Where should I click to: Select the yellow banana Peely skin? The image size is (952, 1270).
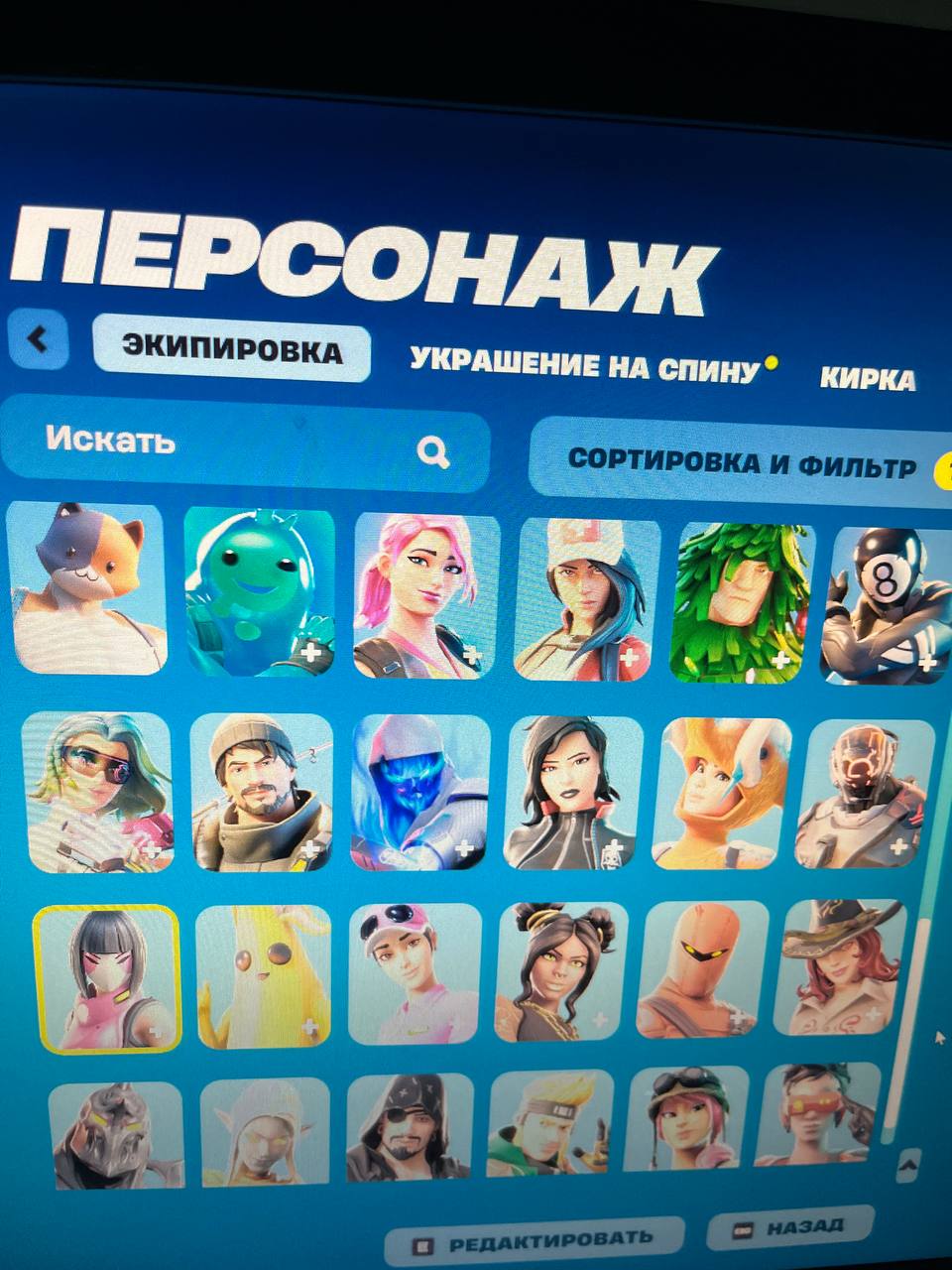click(x=262, y=975)
